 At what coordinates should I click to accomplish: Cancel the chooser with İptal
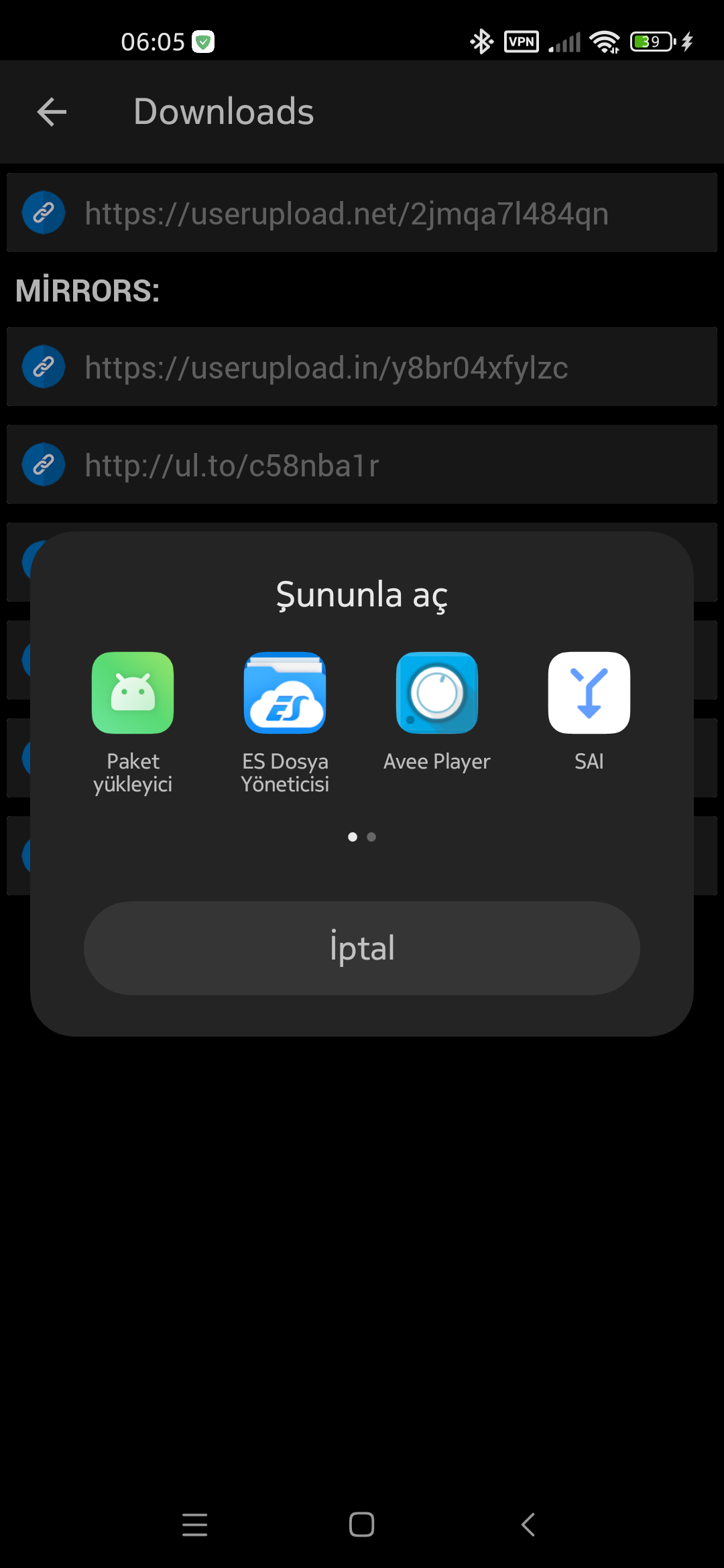tap(362, 948)
